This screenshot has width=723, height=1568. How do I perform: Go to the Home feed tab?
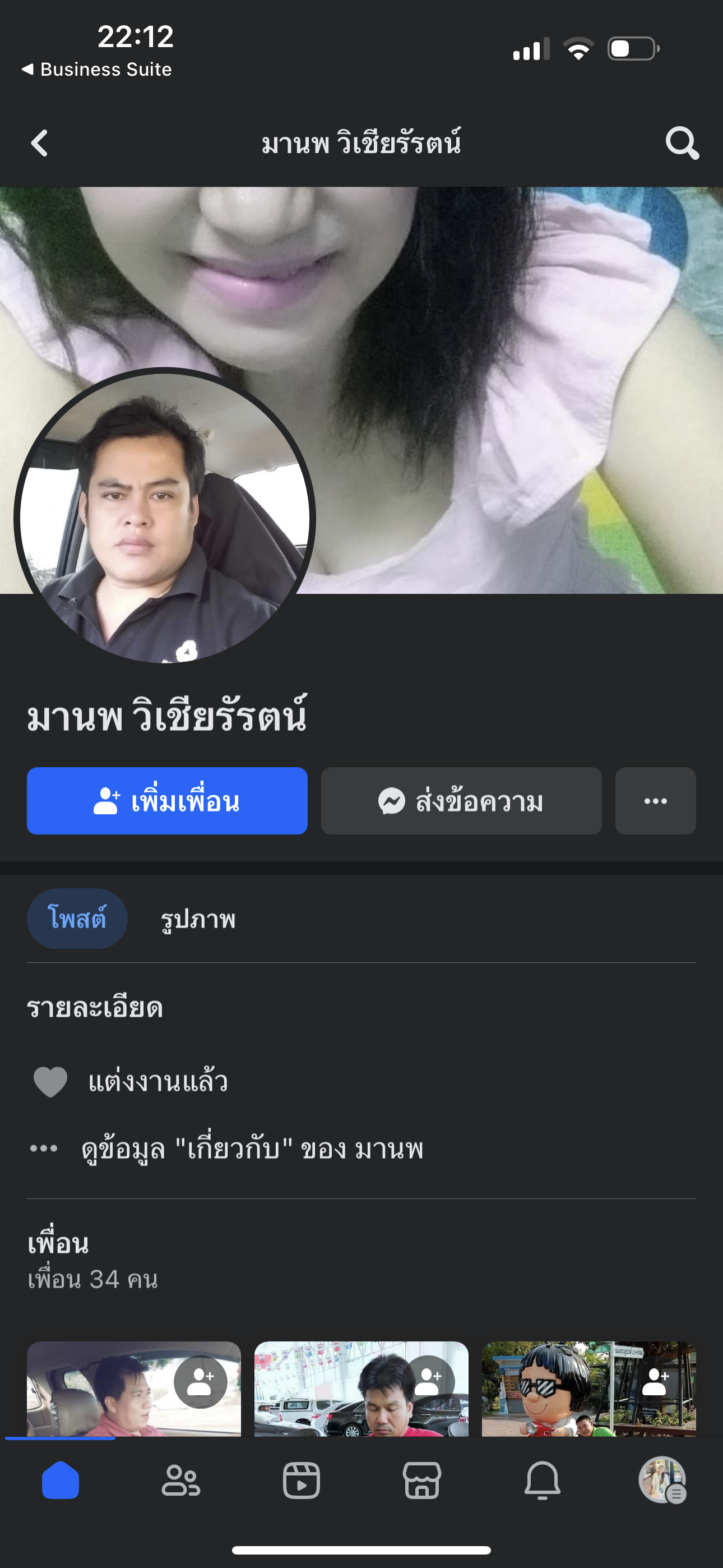[61, 1481]
